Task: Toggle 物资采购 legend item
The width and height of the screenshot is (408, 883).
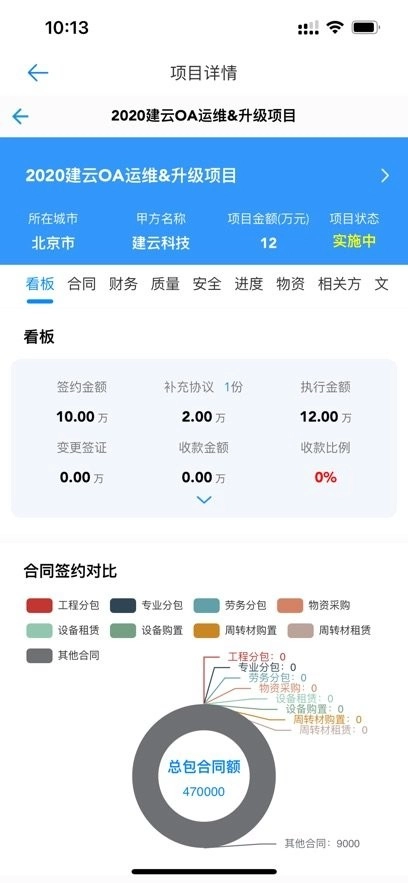Action: (x=313, y=606)
